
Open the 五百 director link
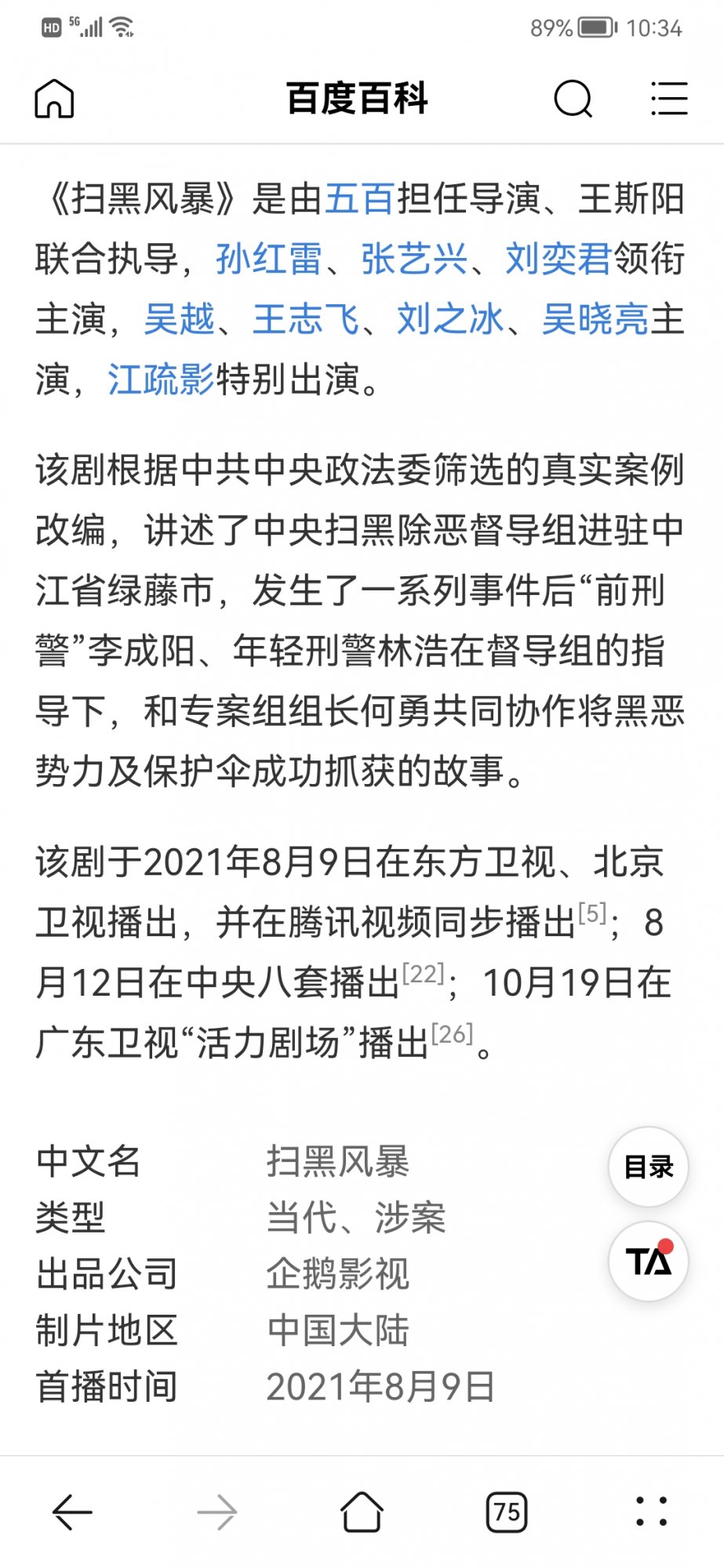pos(360,199)
